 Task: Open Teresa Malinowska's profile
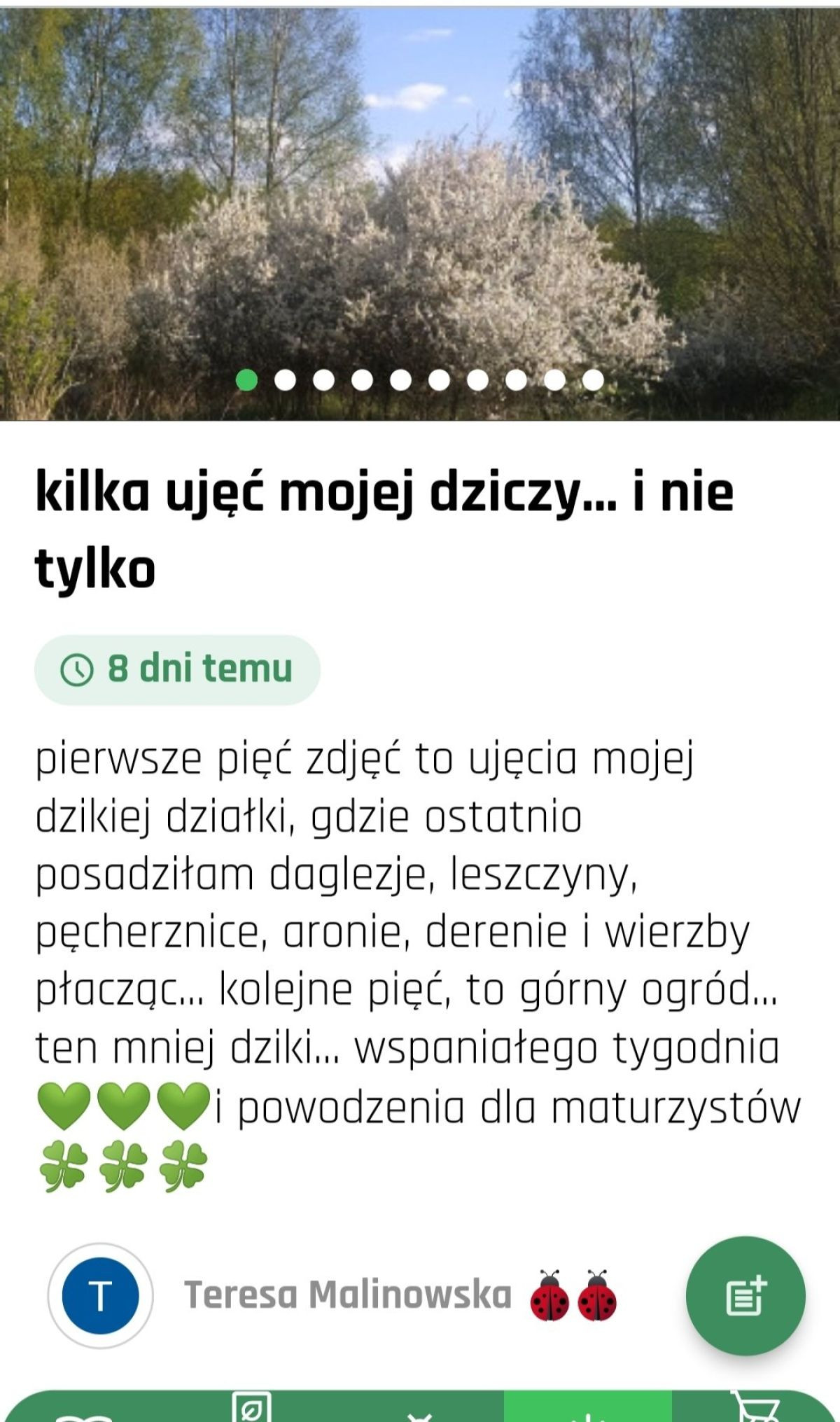(x=347, y=1295)
